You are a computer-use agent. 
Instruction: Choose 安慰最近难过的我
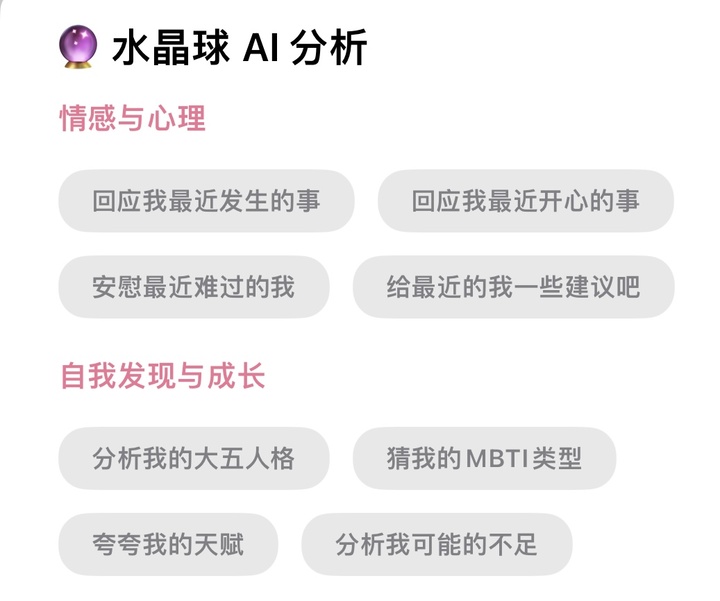(x=193, y=287)
